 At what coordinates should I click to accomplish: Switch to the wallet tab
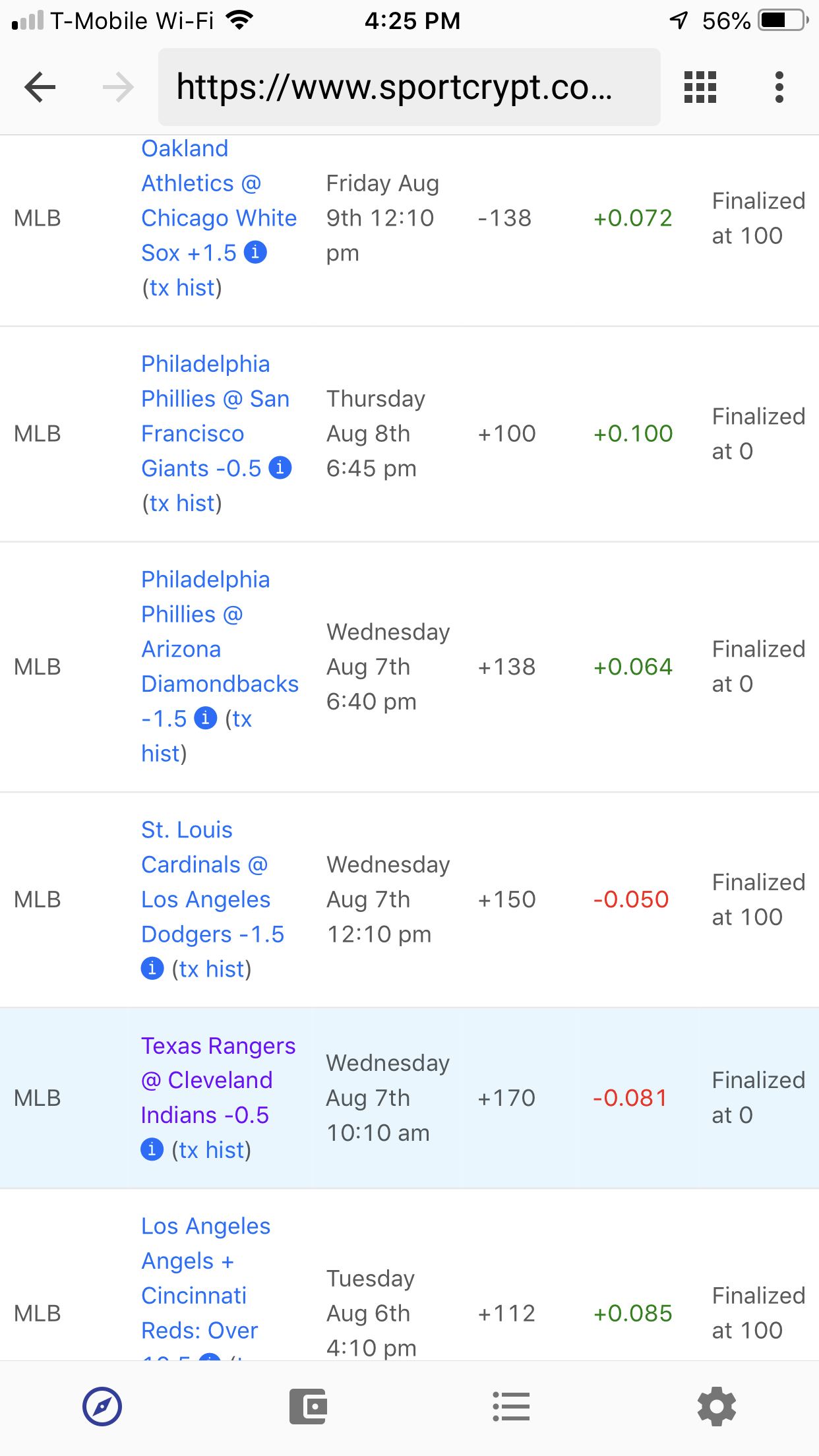pyautogui.click(x=308, y=1407)
